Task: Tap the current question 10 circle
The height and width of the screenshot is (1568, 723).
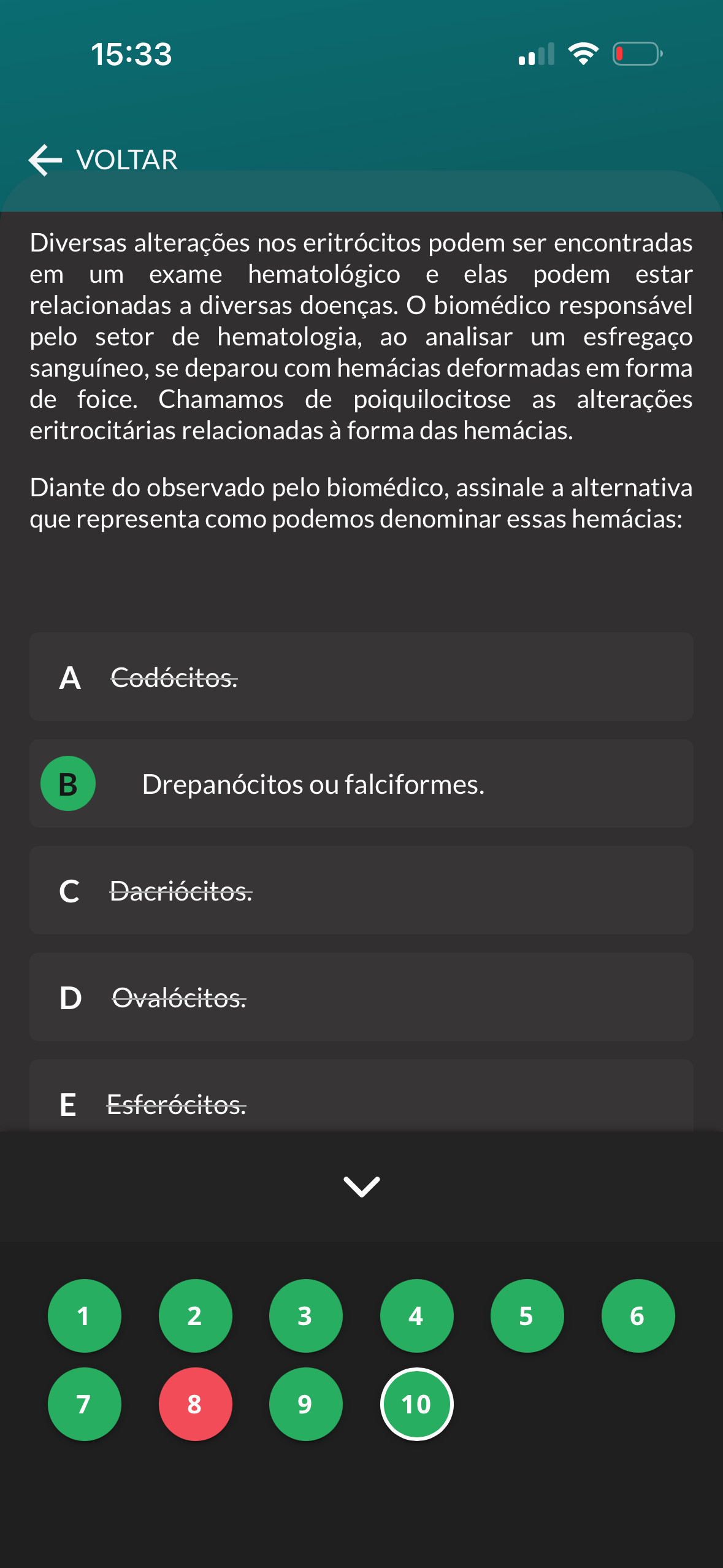Action: pos(416,1404)
